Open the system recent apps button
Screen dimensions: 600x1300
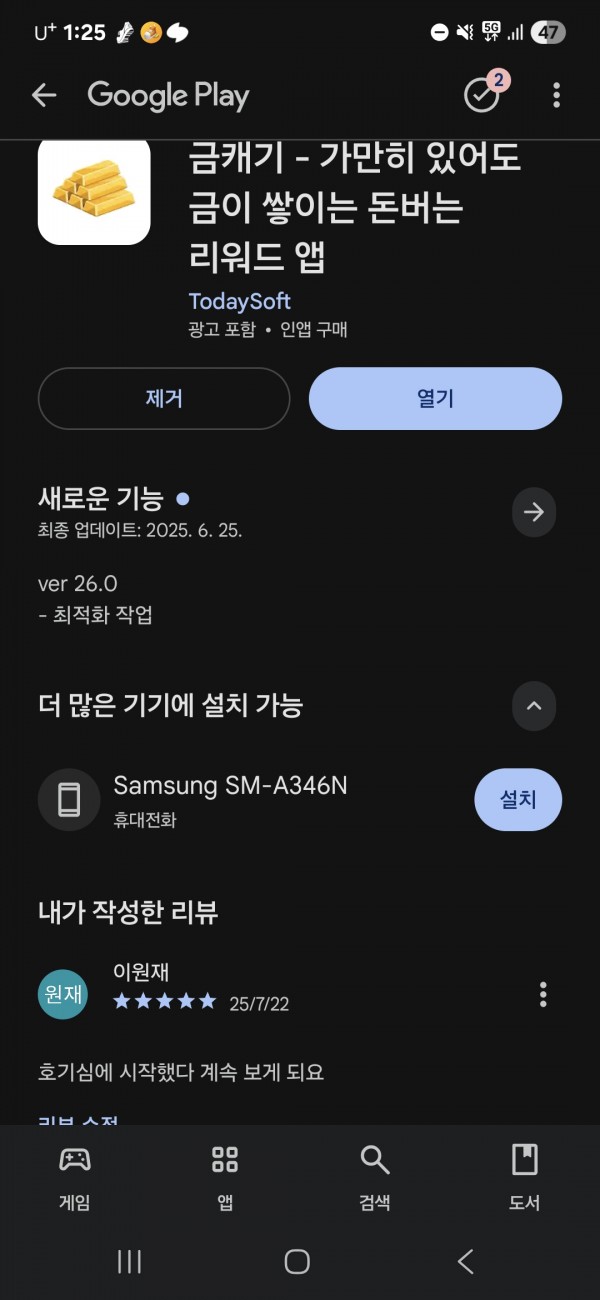pos(129,1261)
